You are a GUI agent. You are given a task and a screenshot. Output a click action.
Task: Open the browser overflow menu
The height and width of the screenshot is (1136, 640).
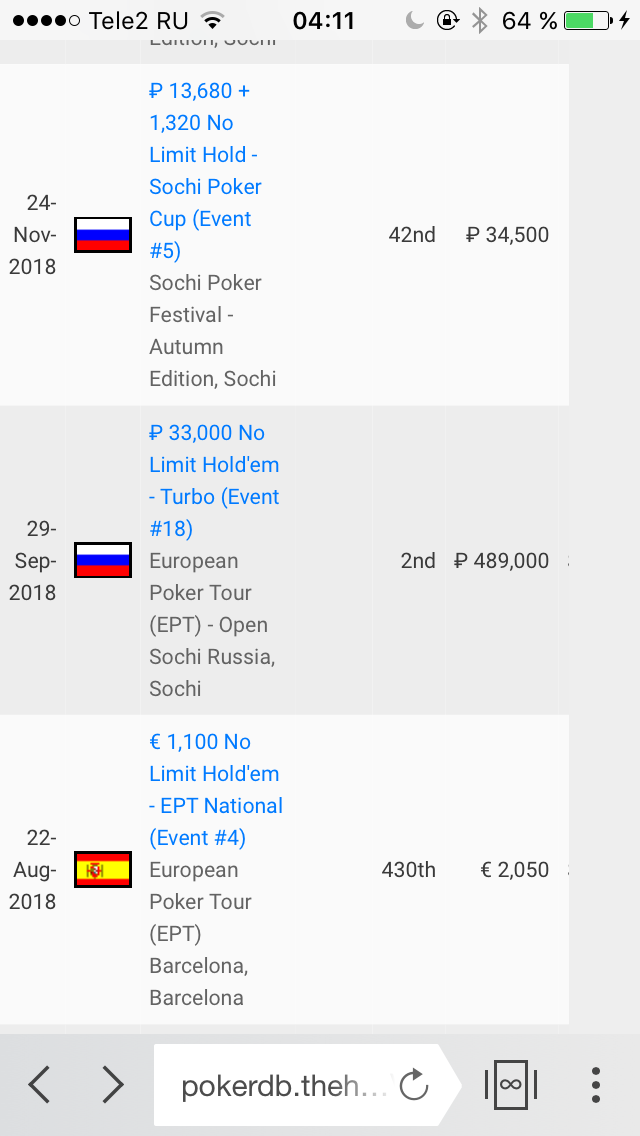pyautogui.click(x=596, y=1085)
